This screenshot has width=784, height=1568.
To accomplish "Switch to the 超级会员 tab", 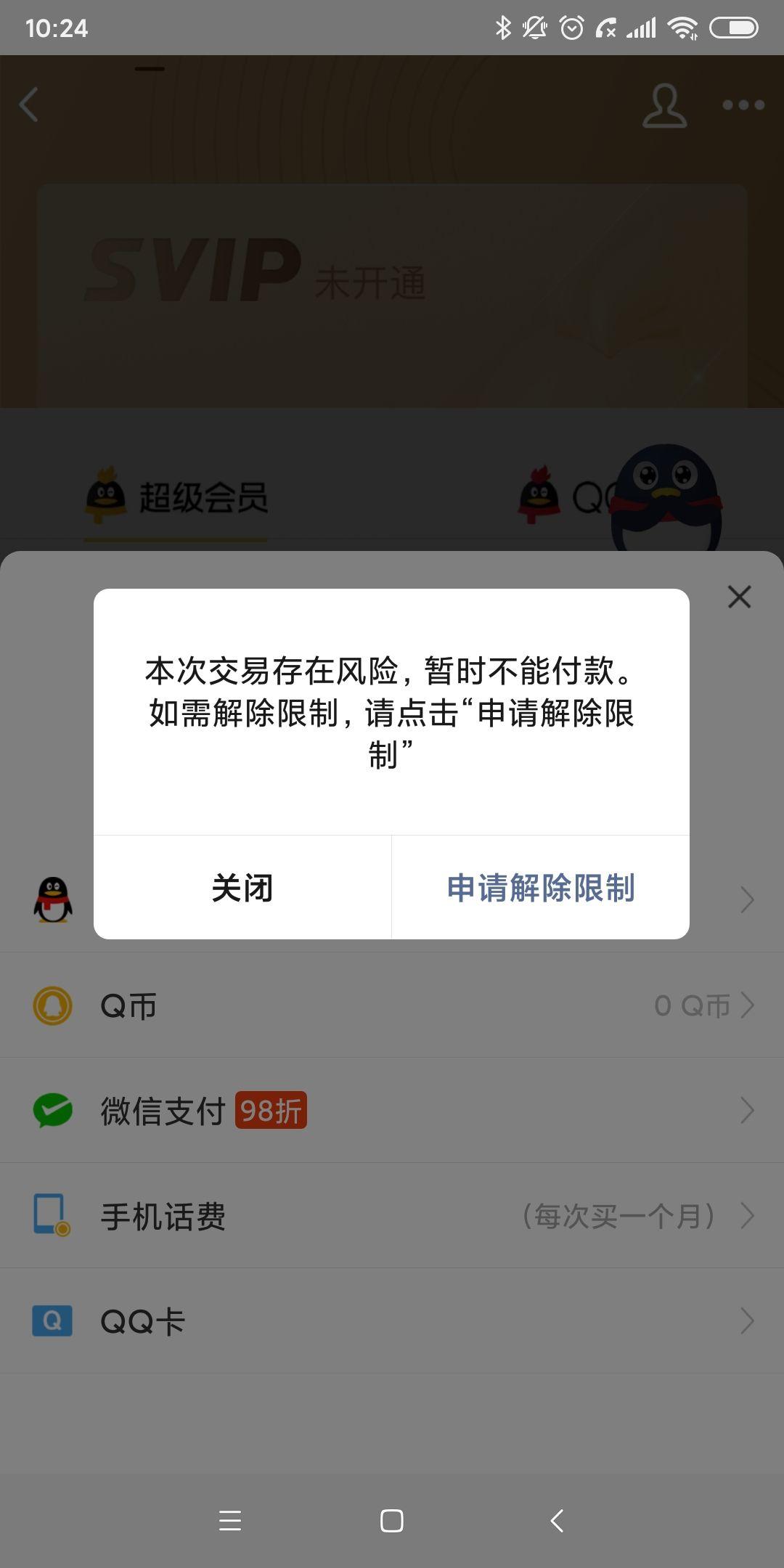I will (176, 498).
